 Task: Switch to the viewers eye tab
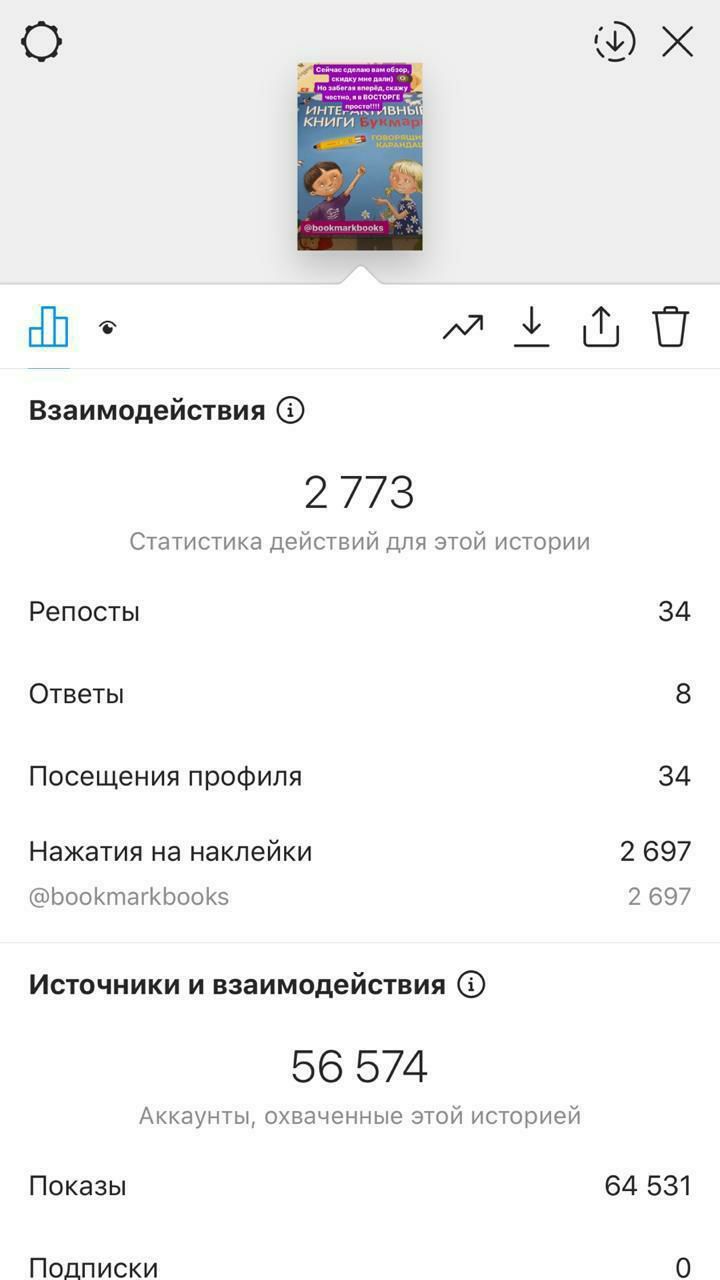tap(108, 327)
